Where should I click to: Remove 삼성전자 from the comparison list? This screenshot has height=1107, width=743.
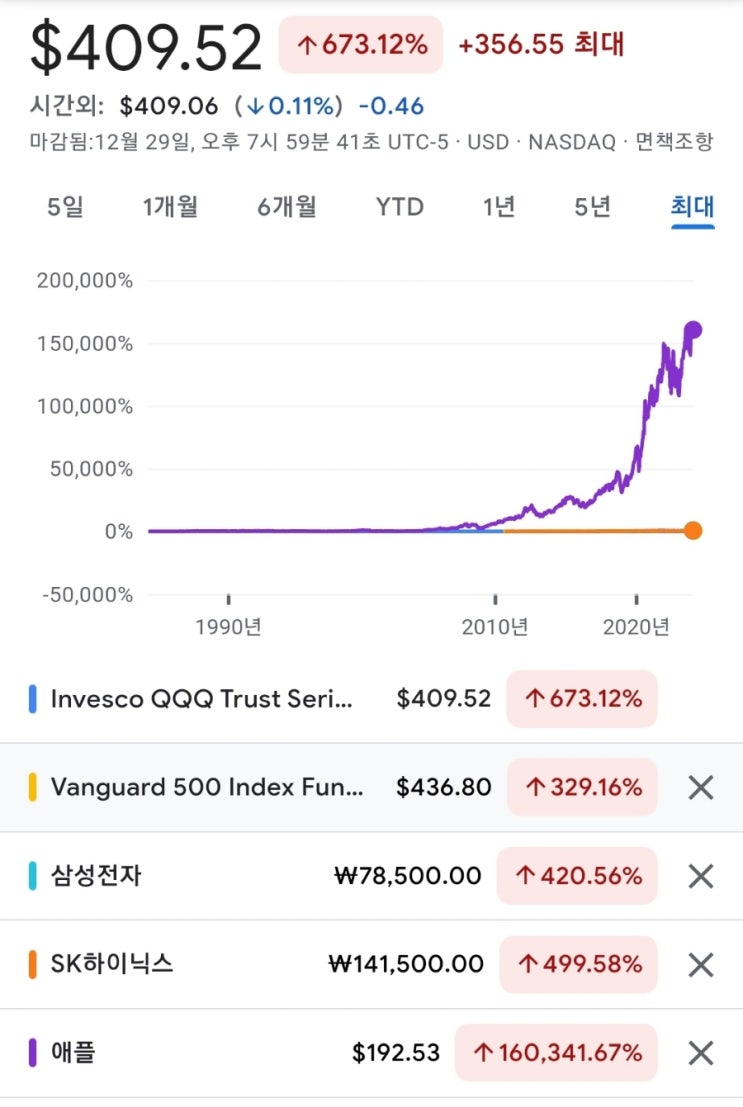coord(700,876)
